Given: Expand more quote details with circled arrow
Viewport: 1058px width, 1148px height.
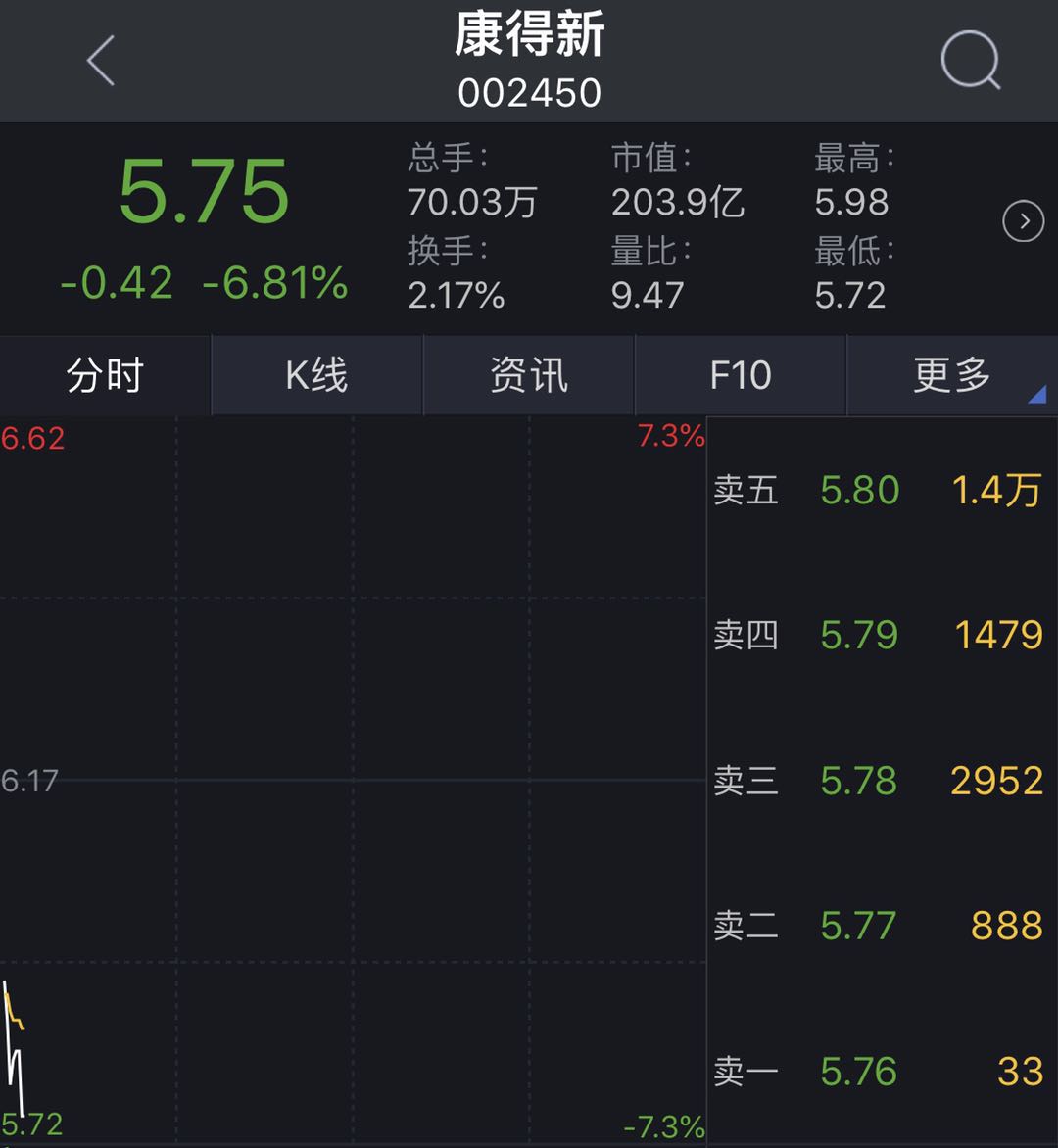Looking at the screenshot, I should click(x=1023, y=223).
